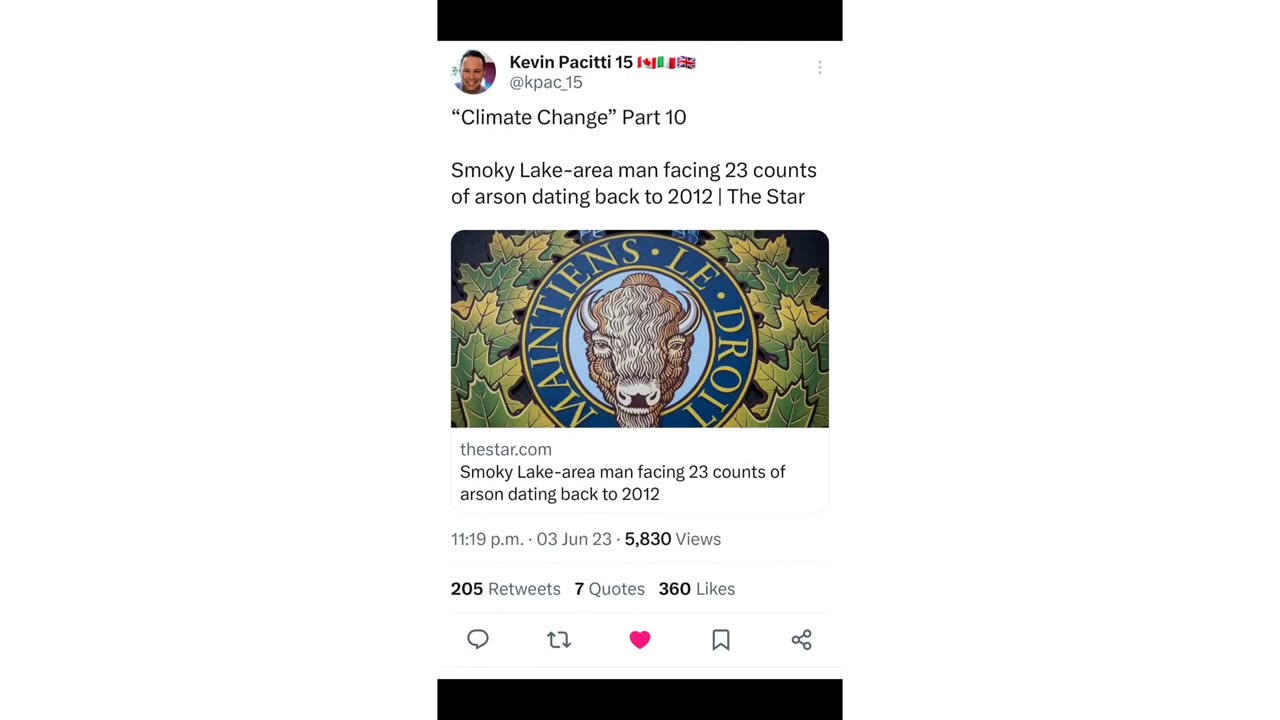This screenshot has height=720, width=1280.
Task: View the 205 Retweets list
Action: coord(505,589)
